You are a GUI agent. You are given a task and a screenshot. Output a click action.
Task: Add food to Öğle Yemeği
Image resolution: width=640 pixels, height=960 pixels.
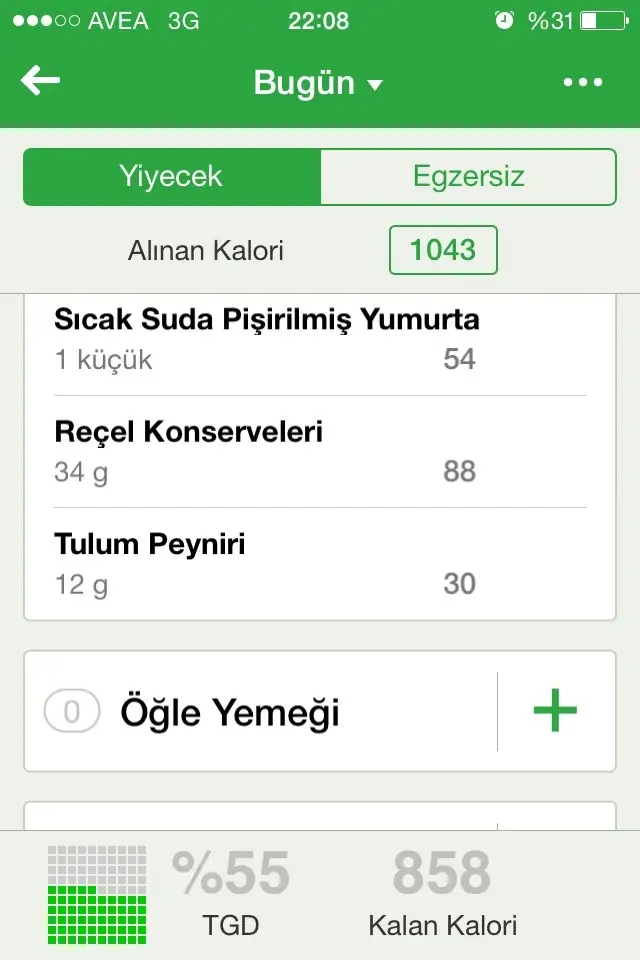click(555, 711)
